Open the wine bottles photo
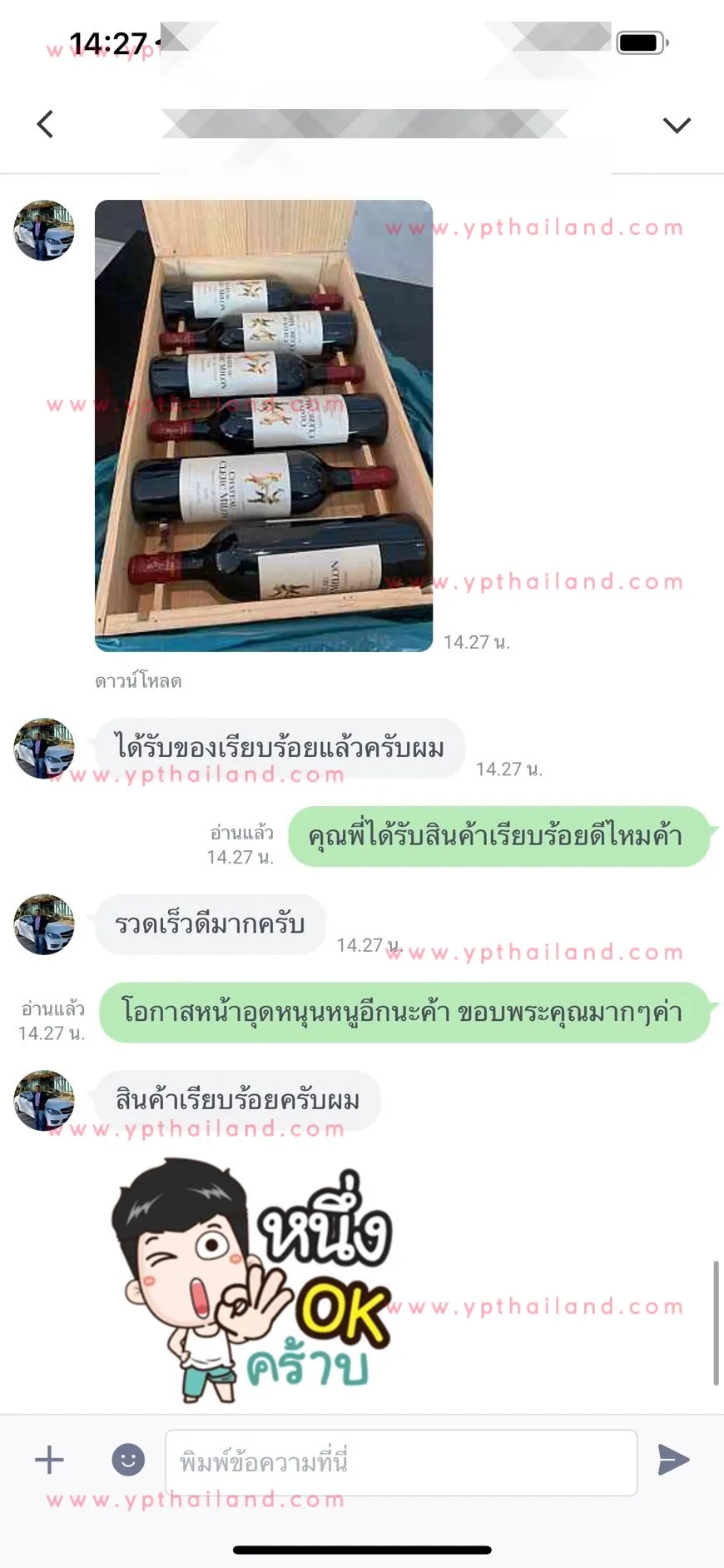 click(264, 426)
